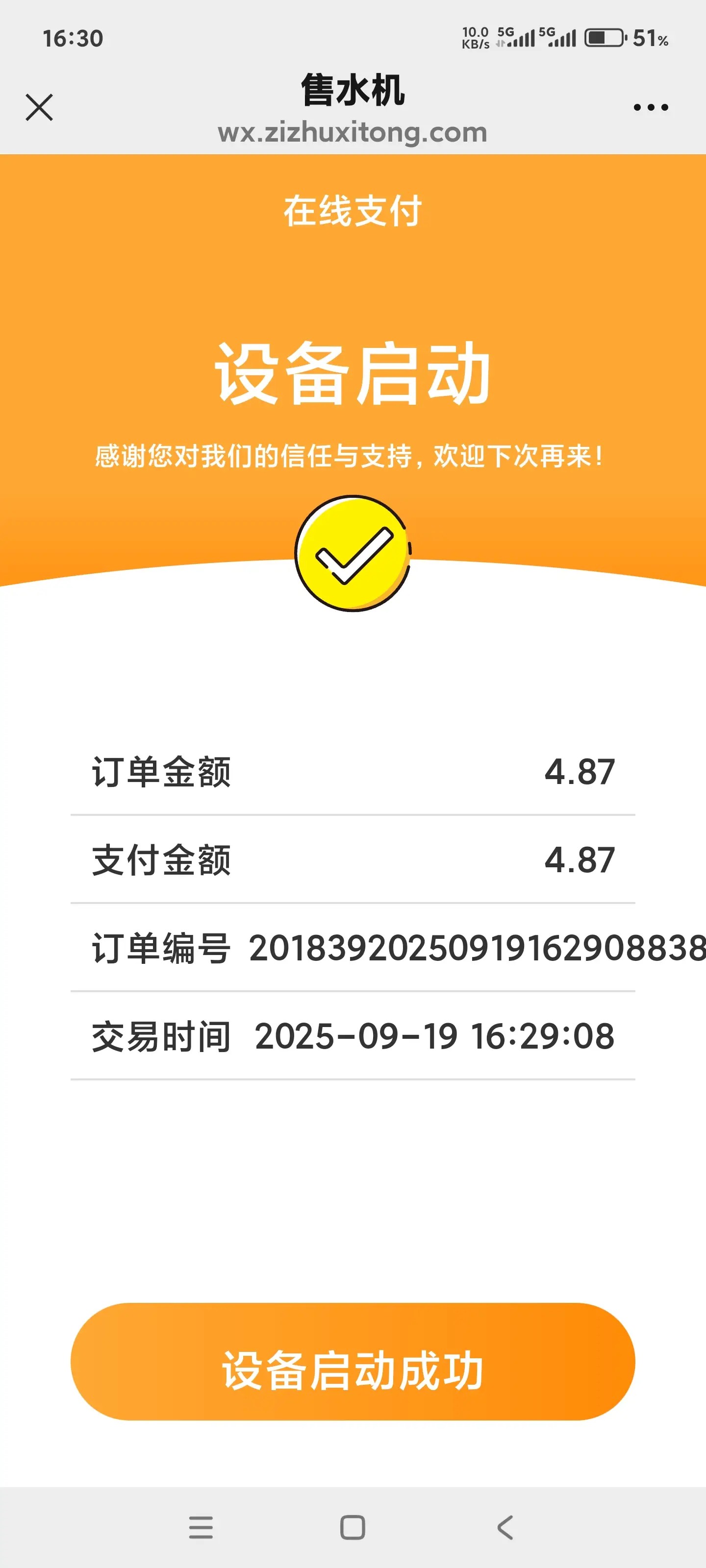This screenshot has height=1568, width=706.
Task: Go back using system navigation
Action: point(505,1527)
